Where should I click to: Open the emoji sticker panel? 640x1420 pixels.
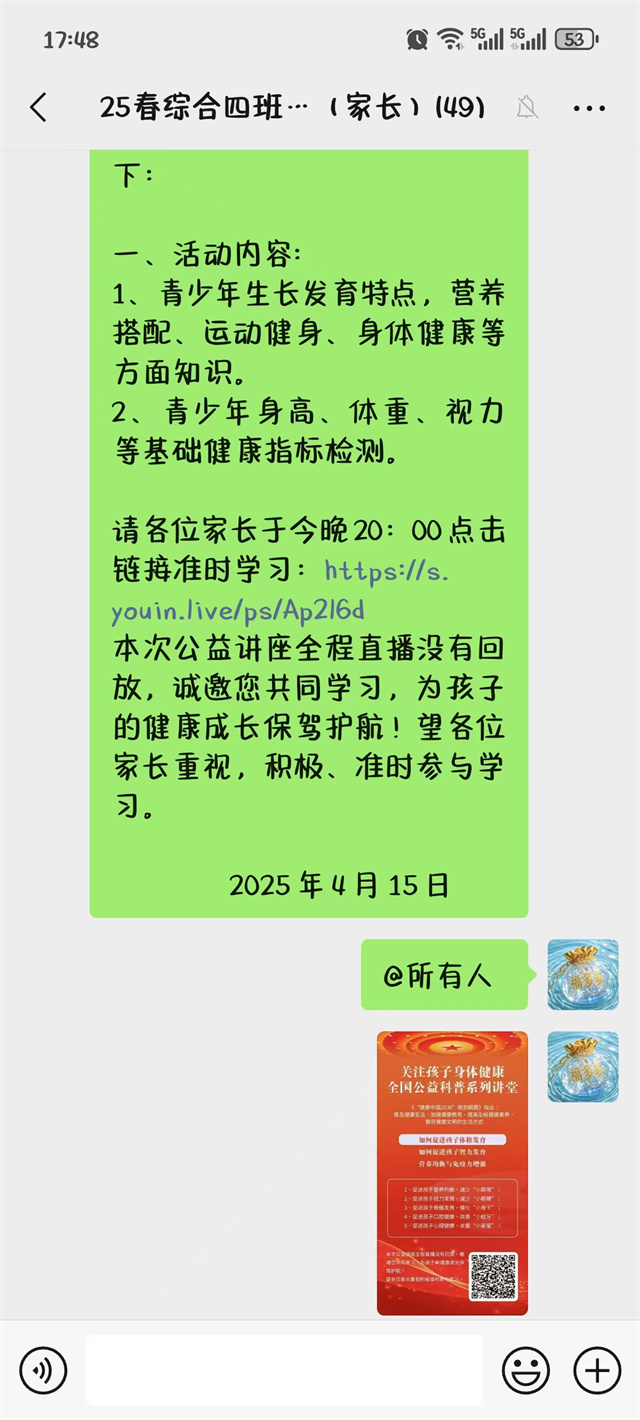[x=525, y=1370]
